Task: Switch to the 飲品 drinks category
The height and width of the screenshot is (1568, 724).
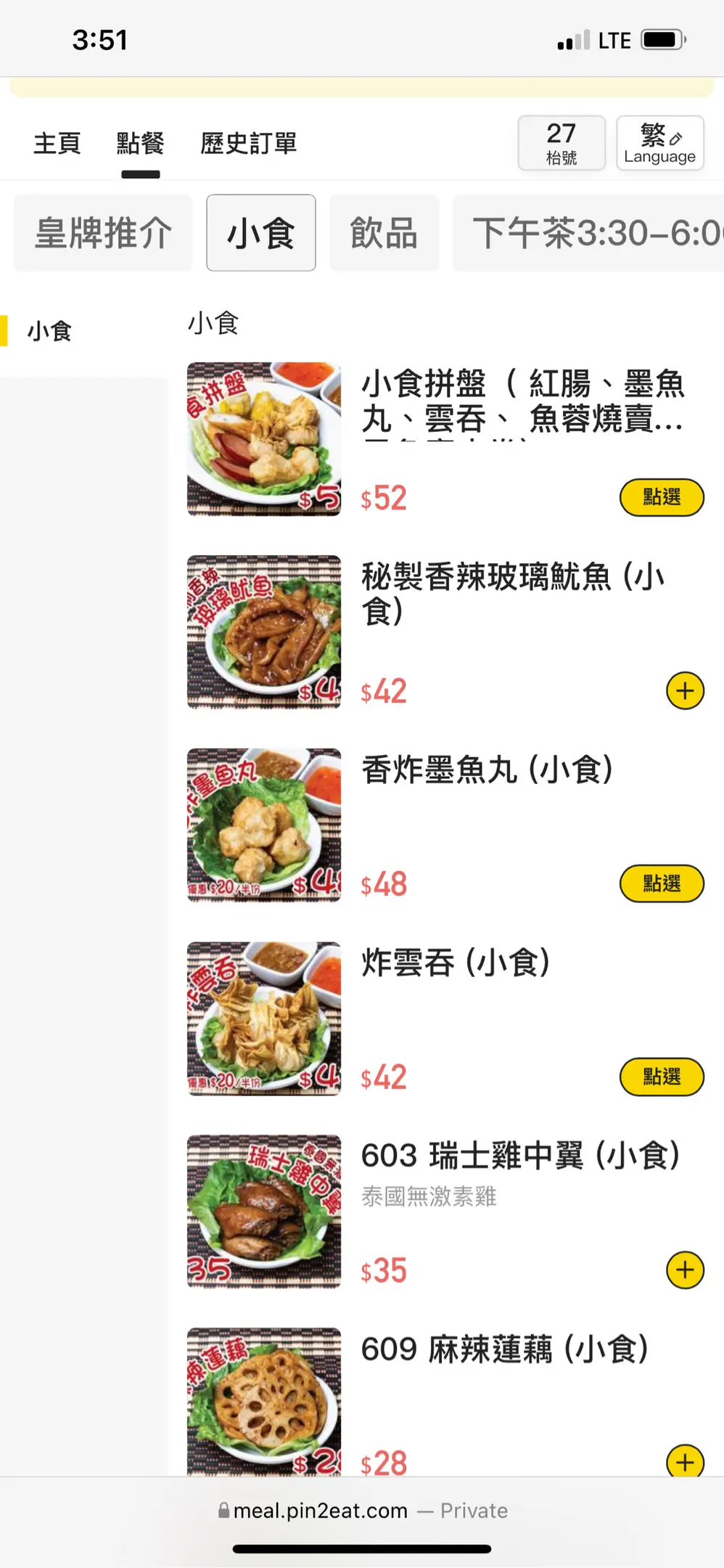Action: pyautogui.click(x=384, y=233)
